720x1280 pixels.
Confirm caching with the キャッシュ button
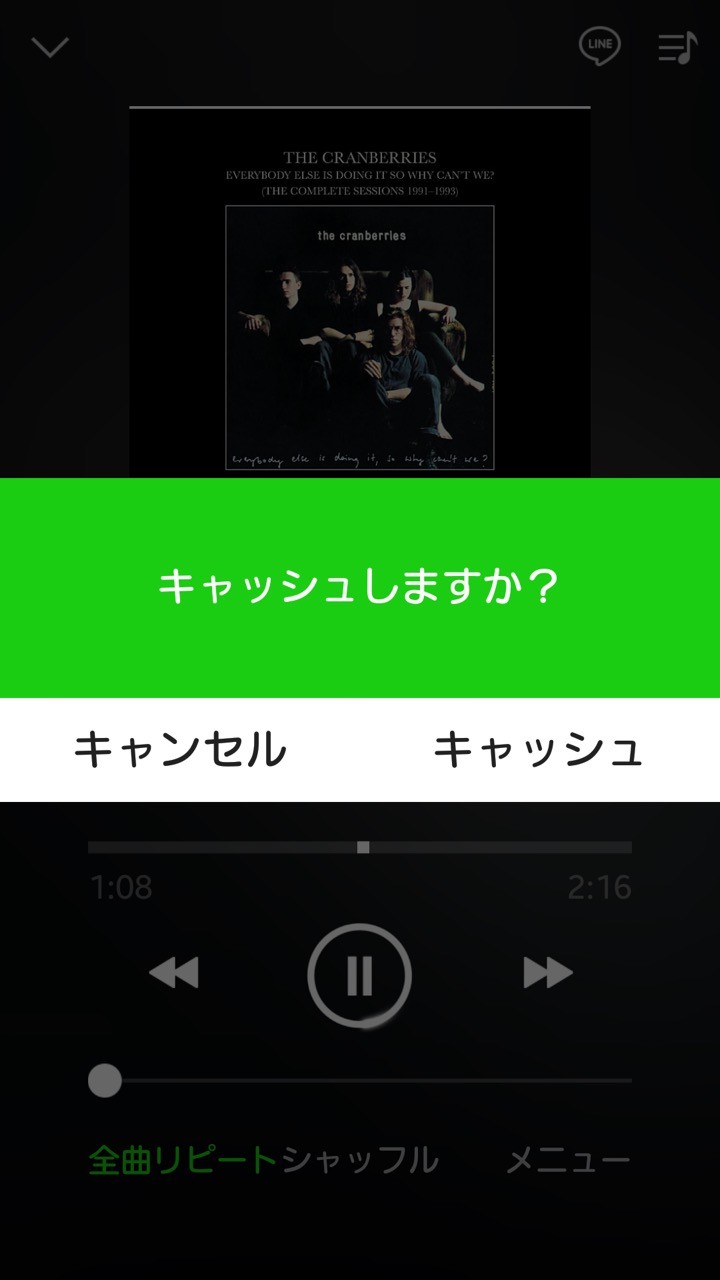click(x=538, y=750)
